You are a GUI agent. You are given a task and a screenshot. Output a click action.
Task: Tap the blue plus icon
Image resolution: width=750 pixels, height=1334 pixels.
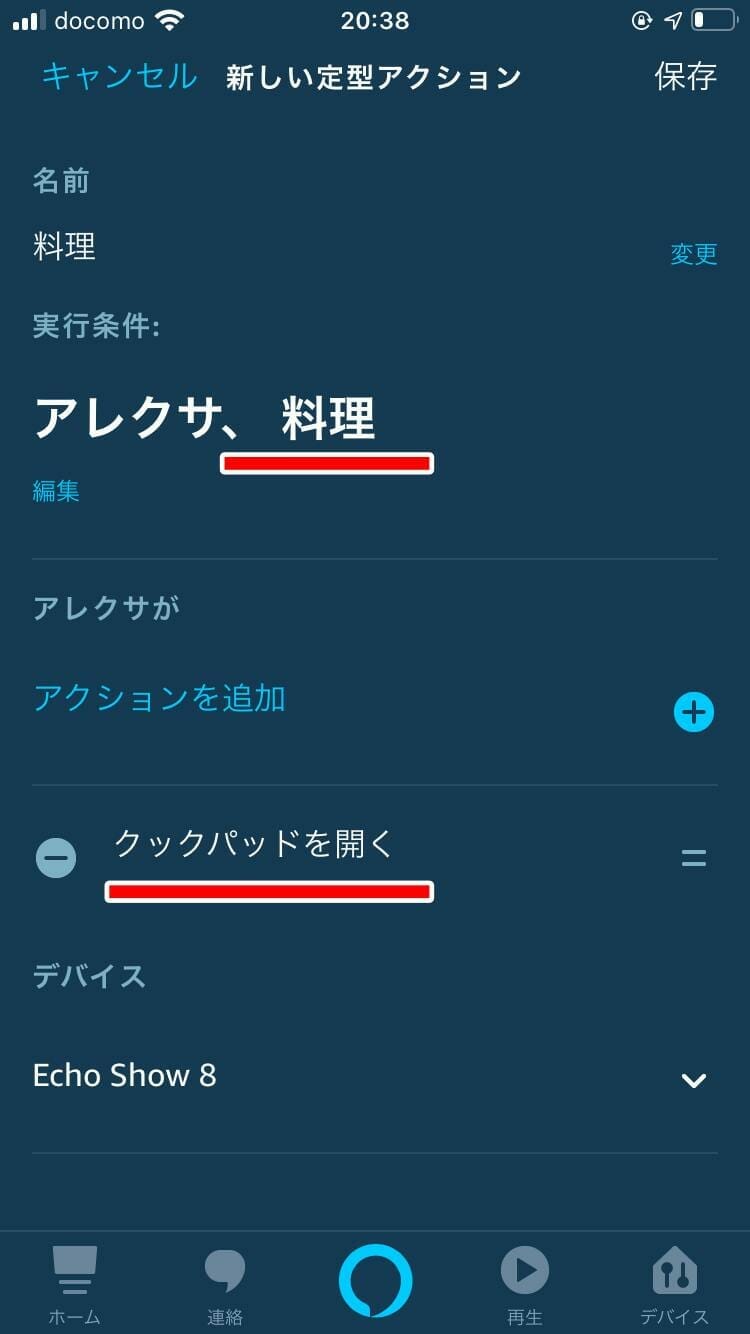click(x=694, y=712)
